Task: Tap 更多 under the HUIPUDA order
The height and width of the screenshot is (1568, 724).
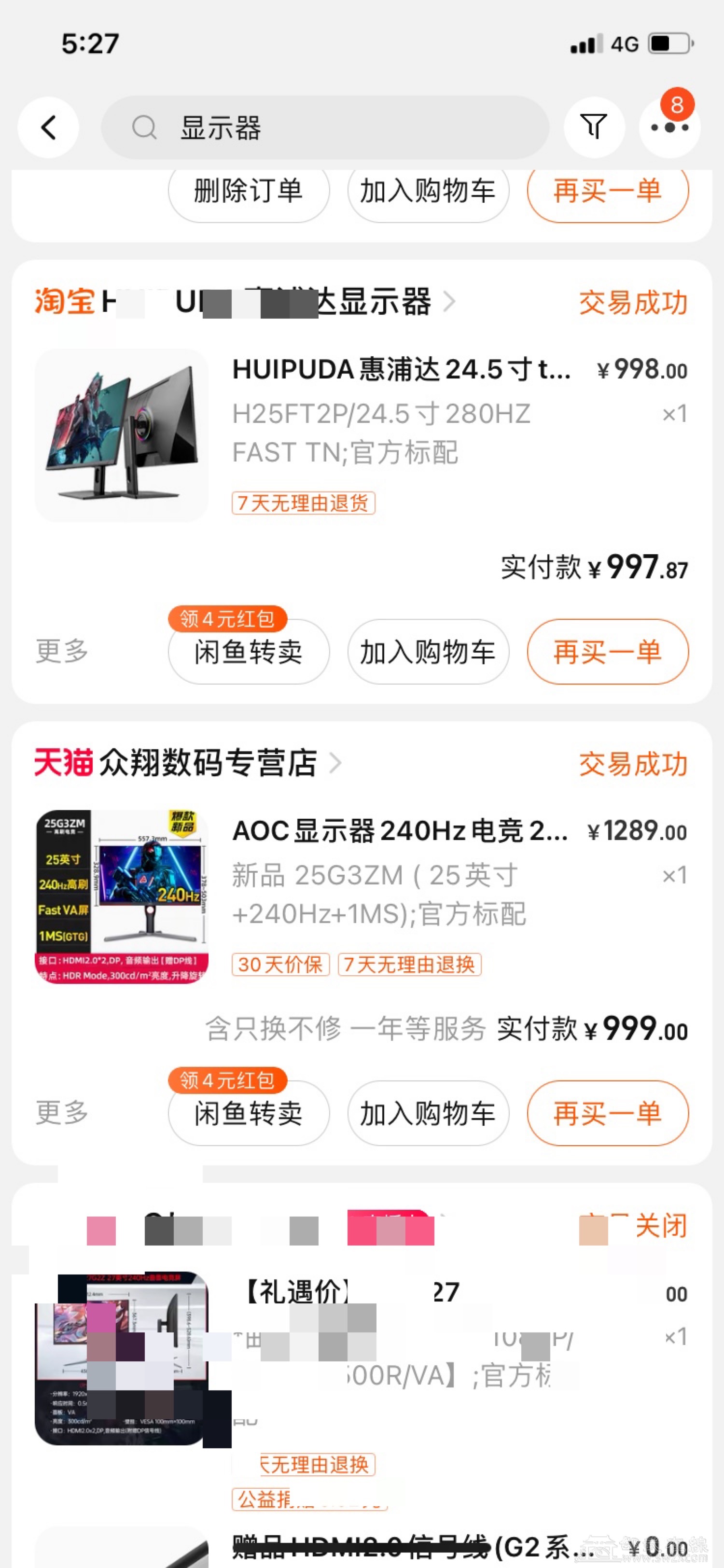Action: (x=61, y=651)
